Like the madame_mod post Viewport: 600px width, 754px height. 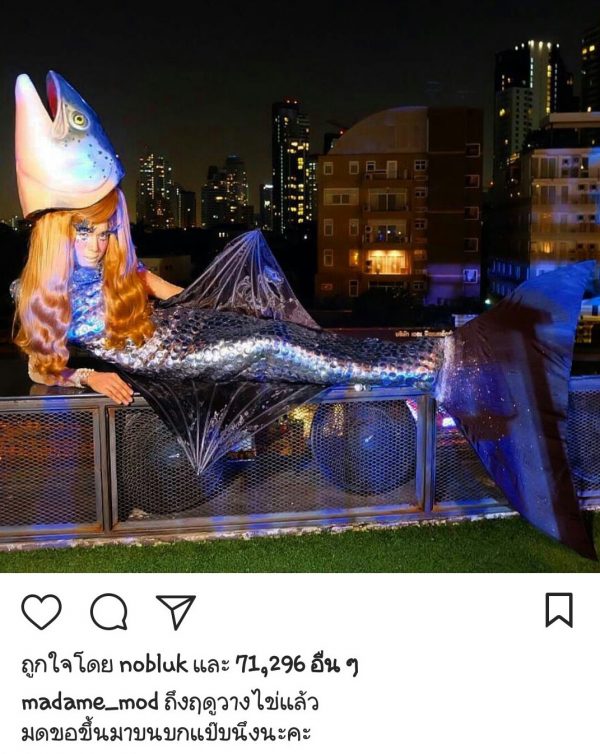[x=41, y=611]
